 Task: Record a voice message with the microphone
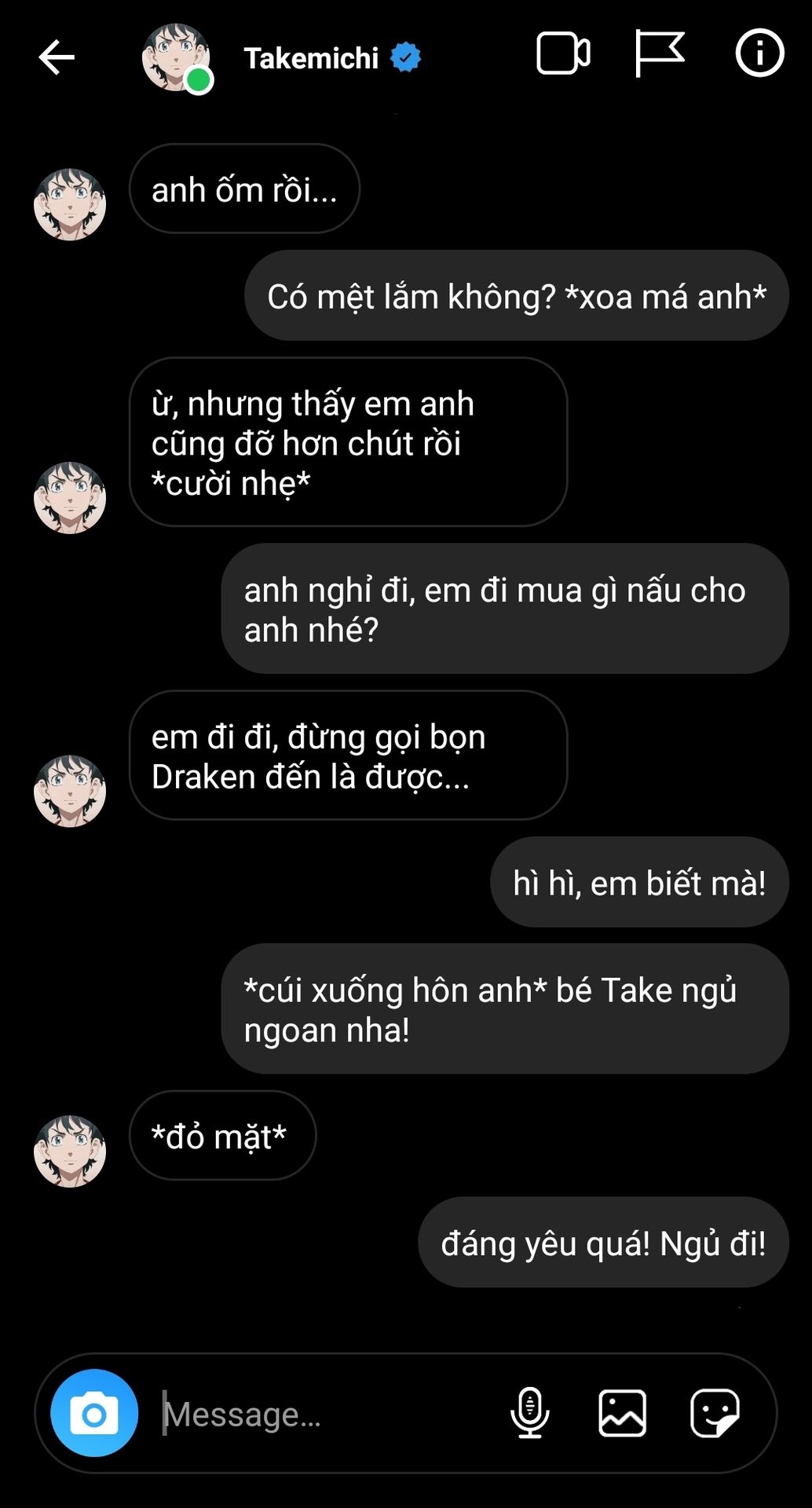pos(530,1413)
